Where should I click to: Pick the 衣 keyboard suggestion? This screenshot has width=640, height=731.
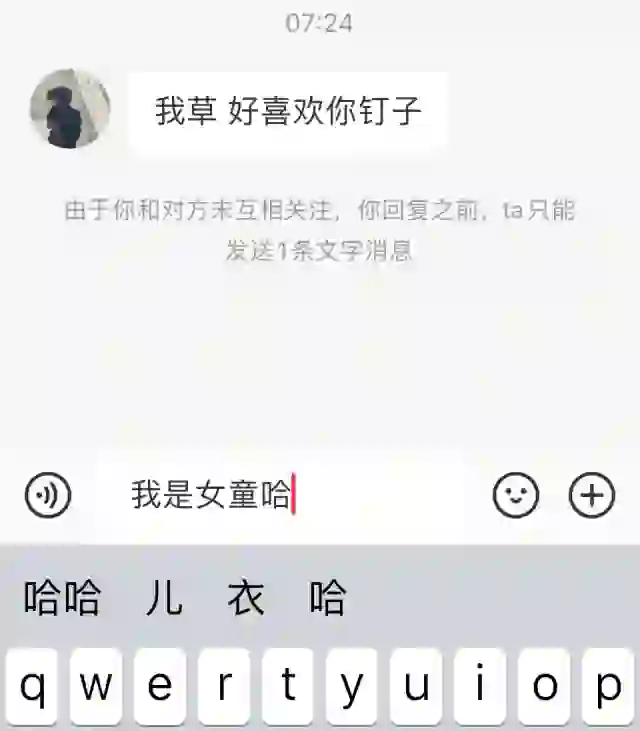[246, 598]
